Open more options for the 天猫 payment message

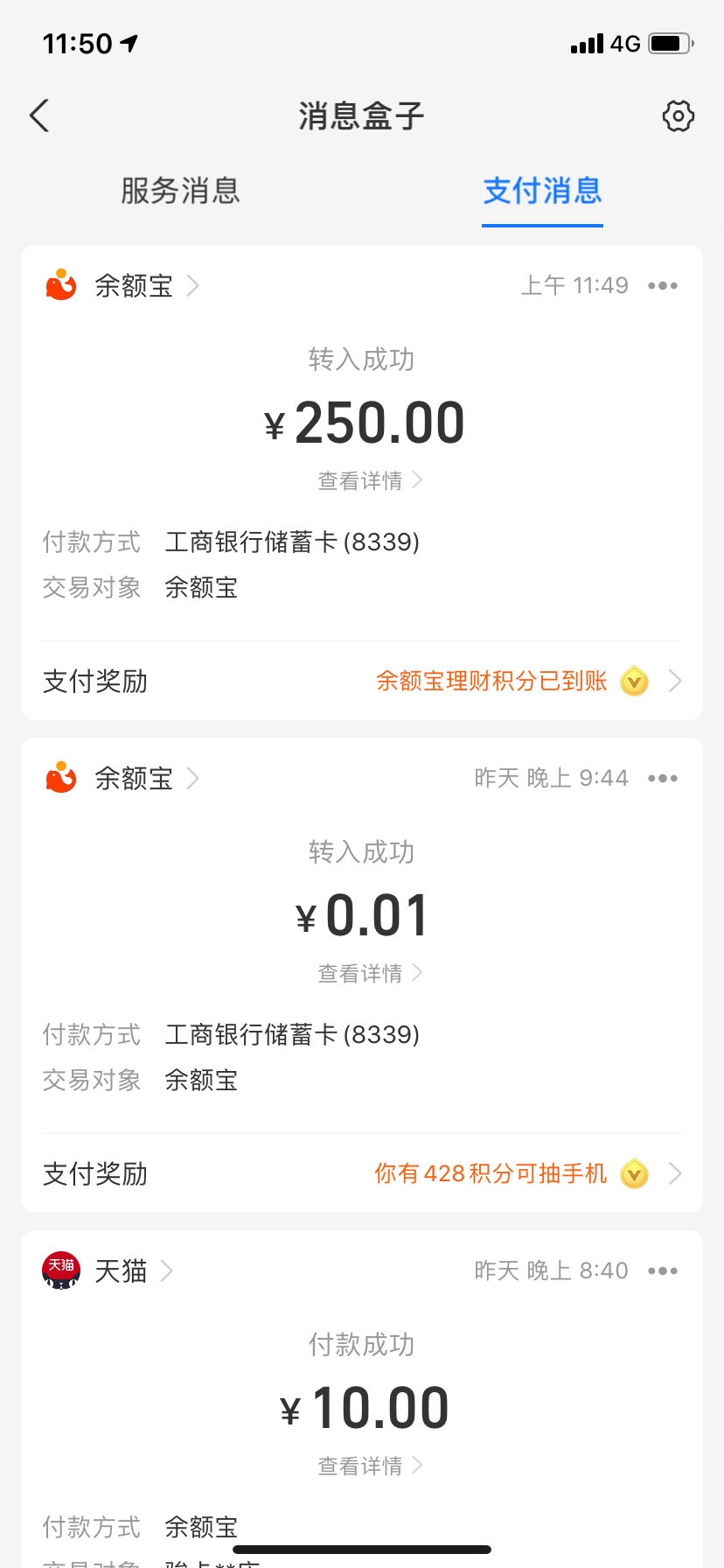coord(664,1270)
